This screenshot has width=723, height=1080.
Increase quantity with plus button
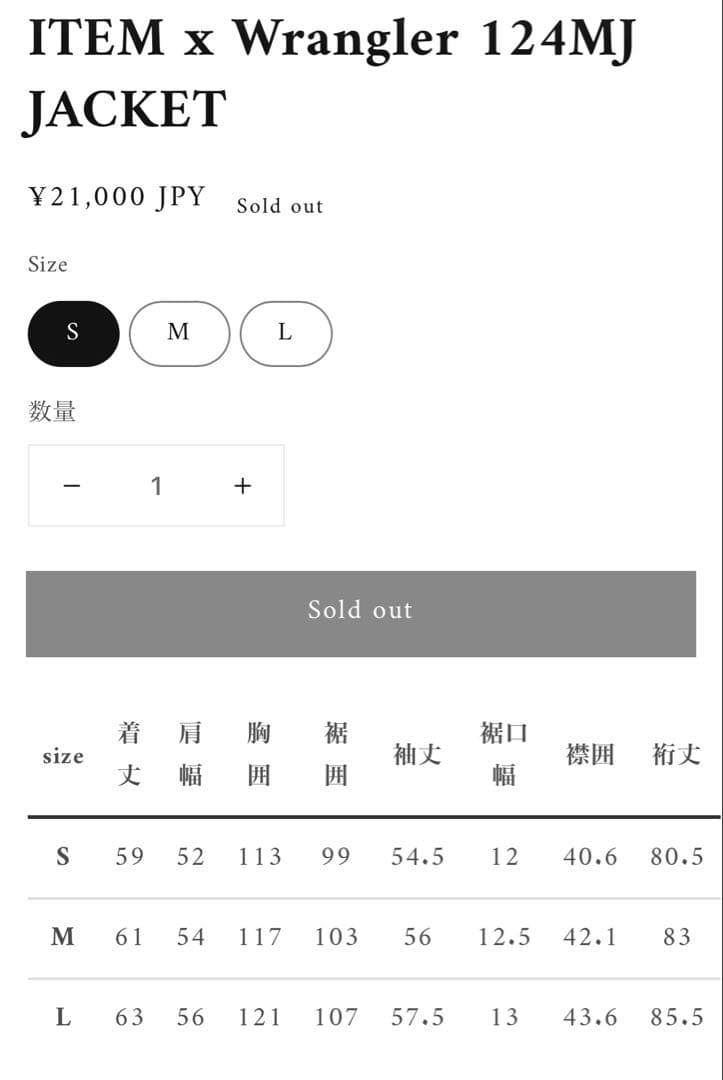(242, 486)
